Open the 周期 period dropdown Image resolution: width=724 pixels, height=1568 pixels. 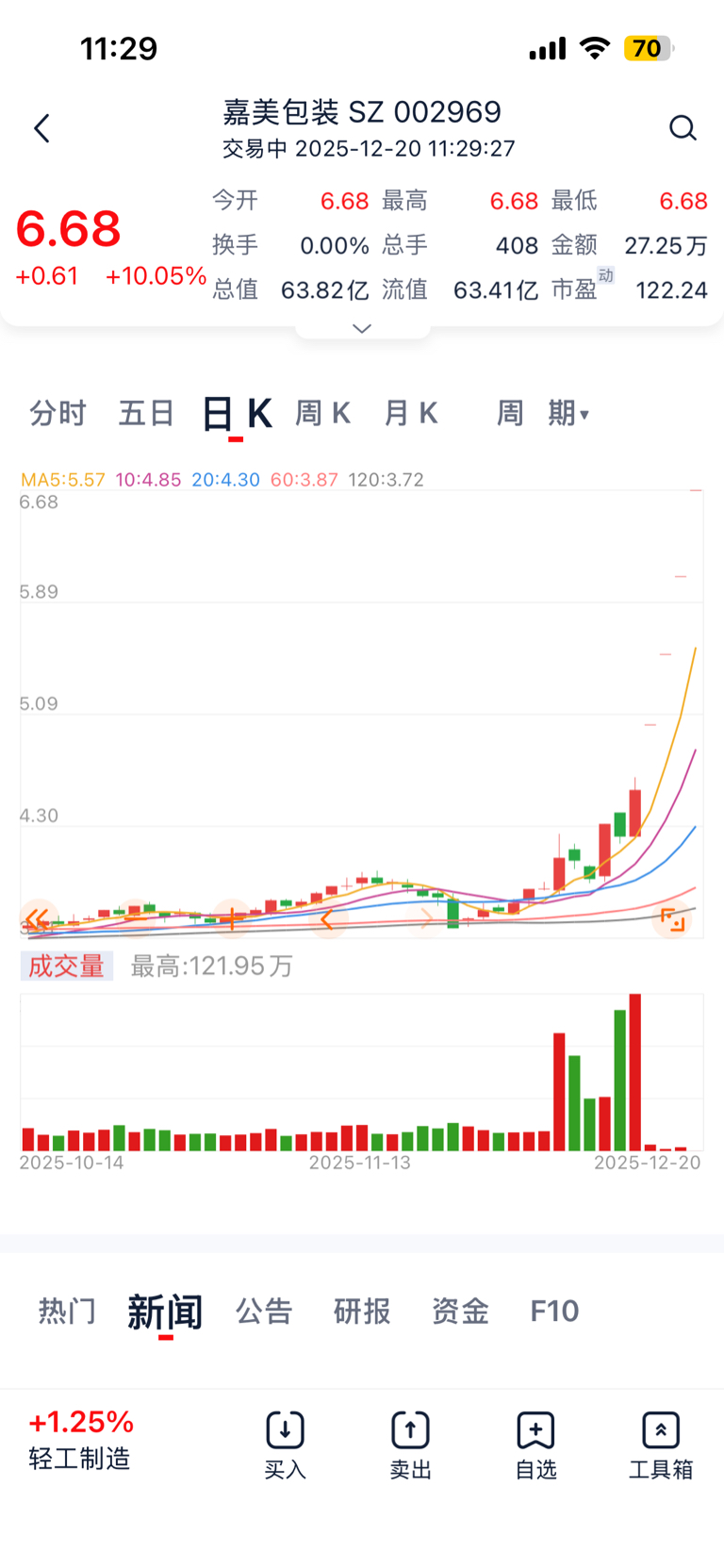point(543,413)
